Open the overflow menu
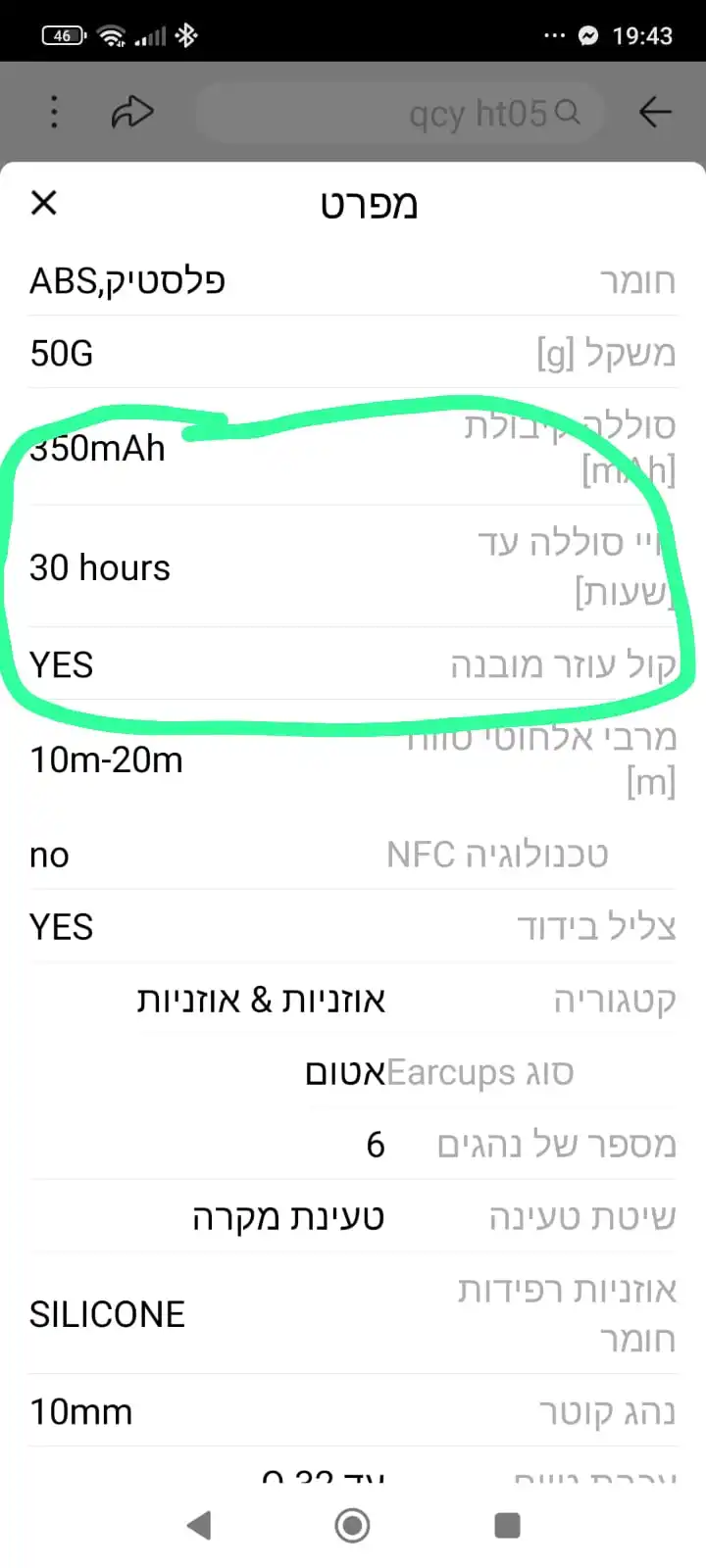This screenshot has height=1568, width=706. pos(54,113)
